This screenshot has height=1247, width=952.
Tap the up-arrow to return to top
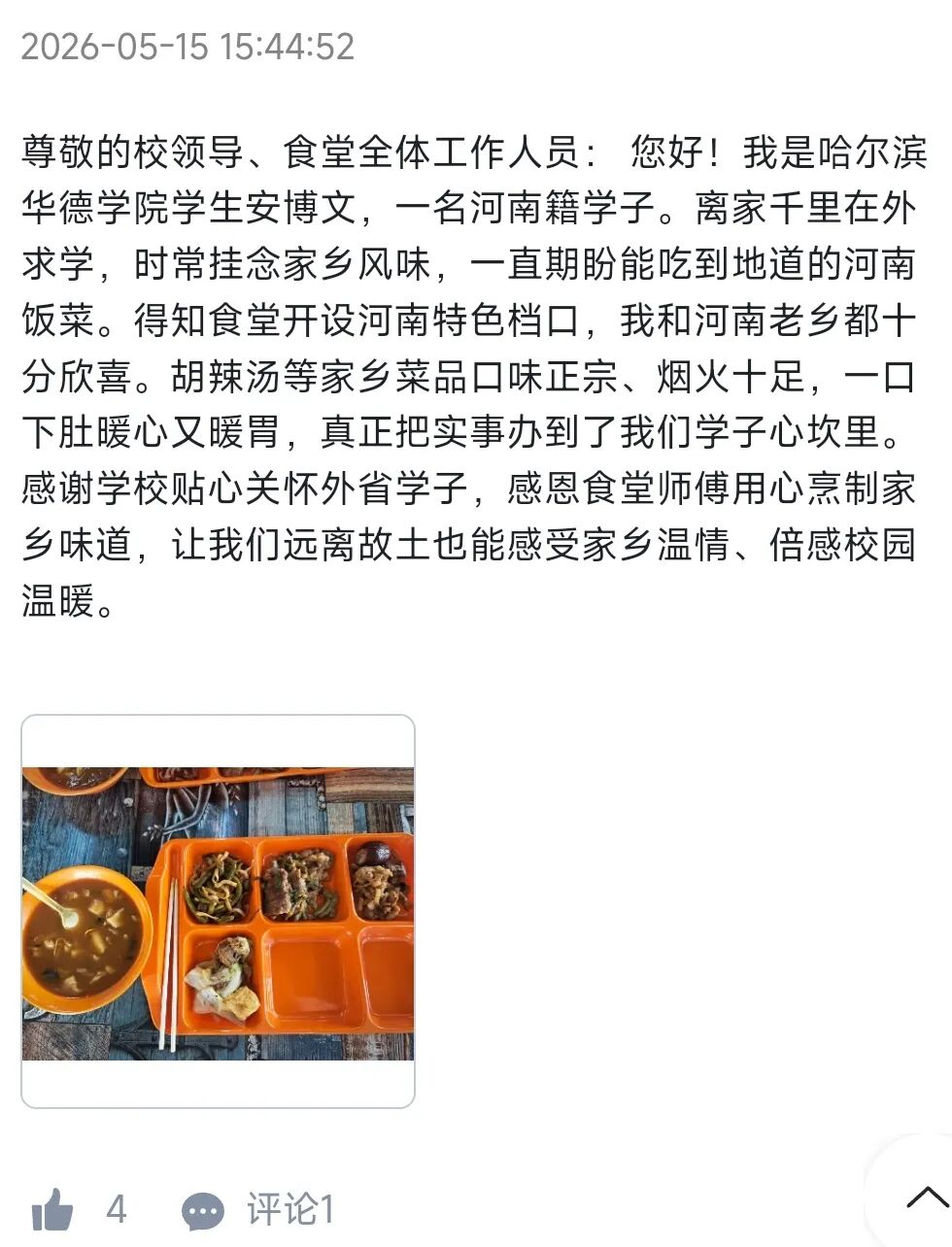(926, 1197)
